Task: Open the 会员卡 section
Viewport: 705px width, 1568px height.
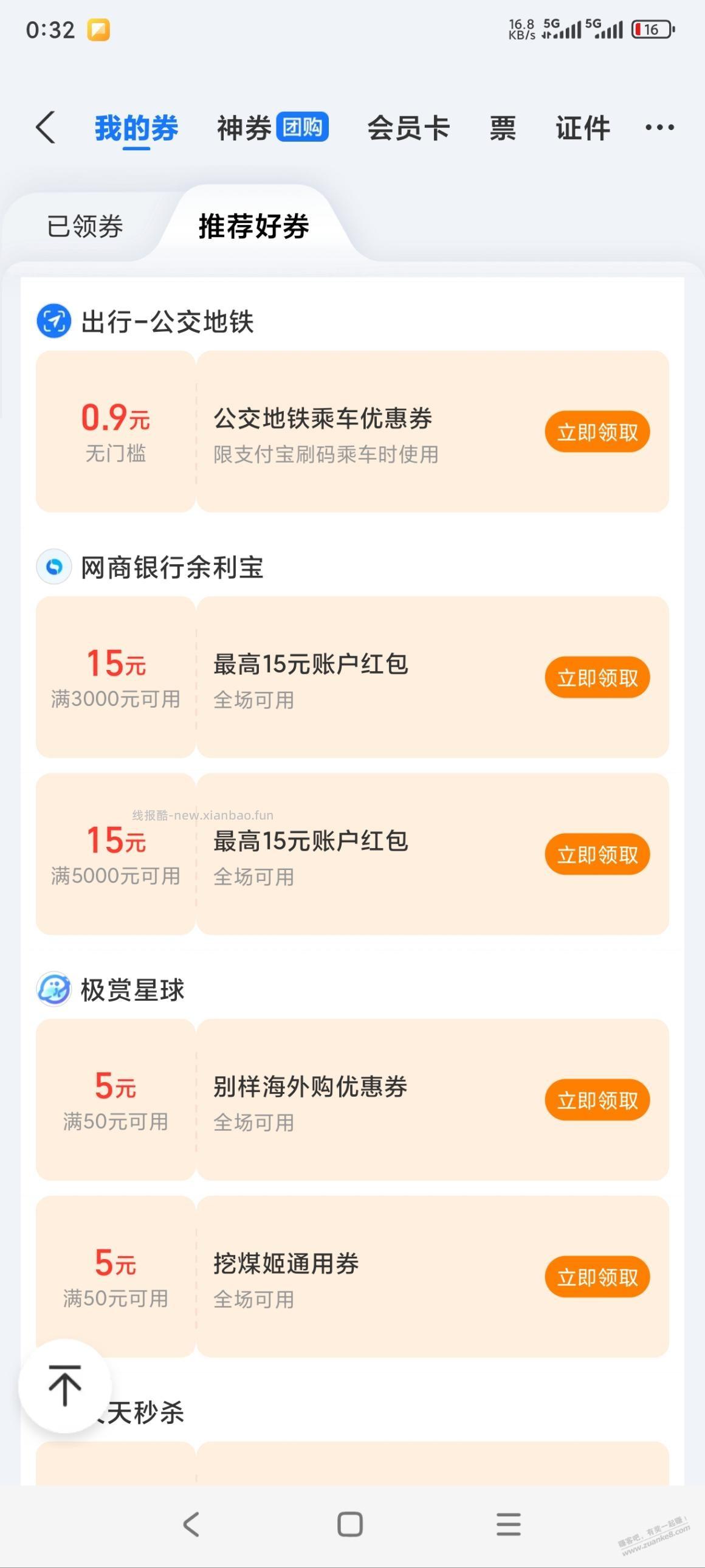Action: coord(409,126)
